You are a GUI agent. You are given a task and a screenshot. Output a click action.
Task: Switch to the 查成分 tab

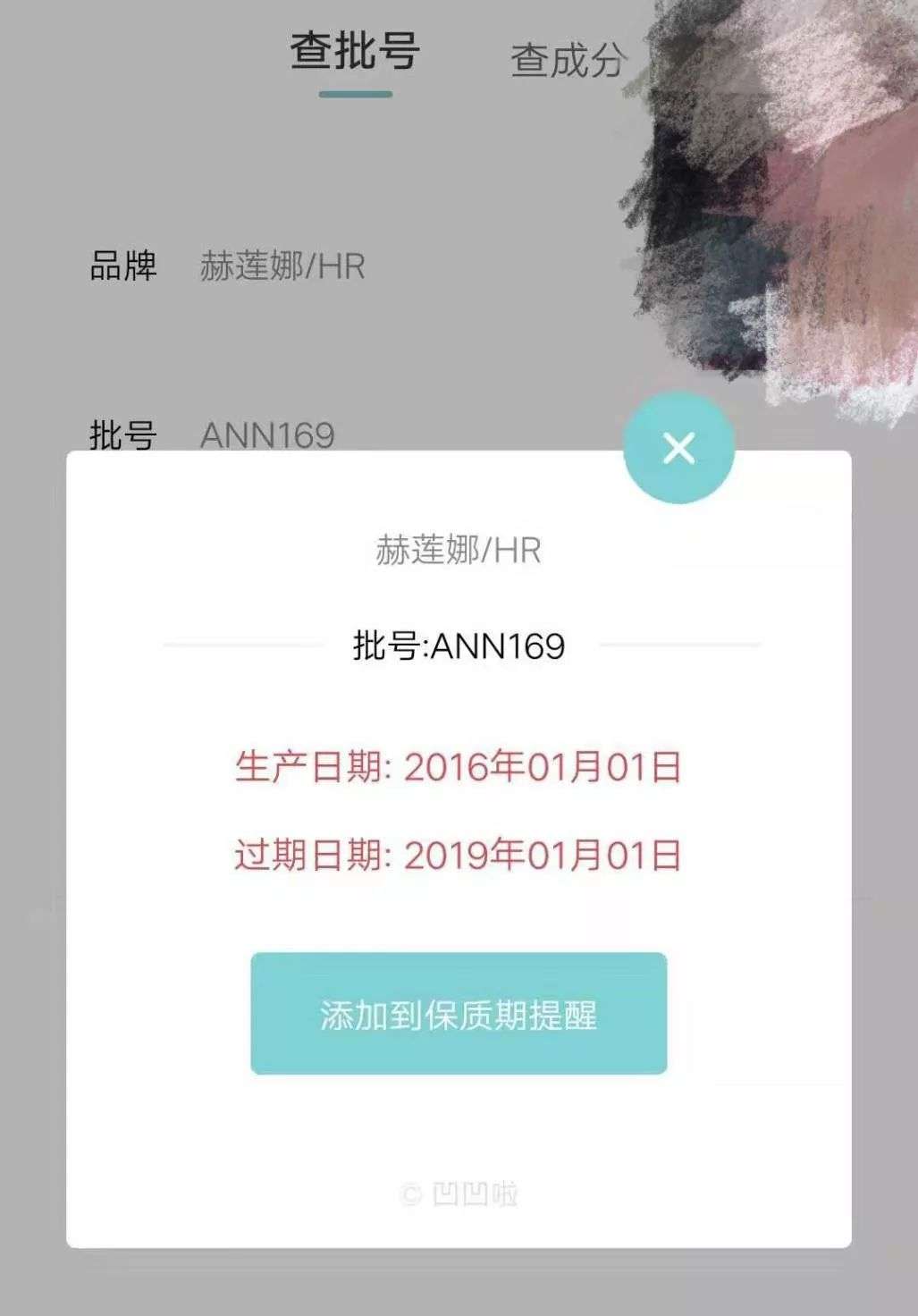click(x=568, y=61)
